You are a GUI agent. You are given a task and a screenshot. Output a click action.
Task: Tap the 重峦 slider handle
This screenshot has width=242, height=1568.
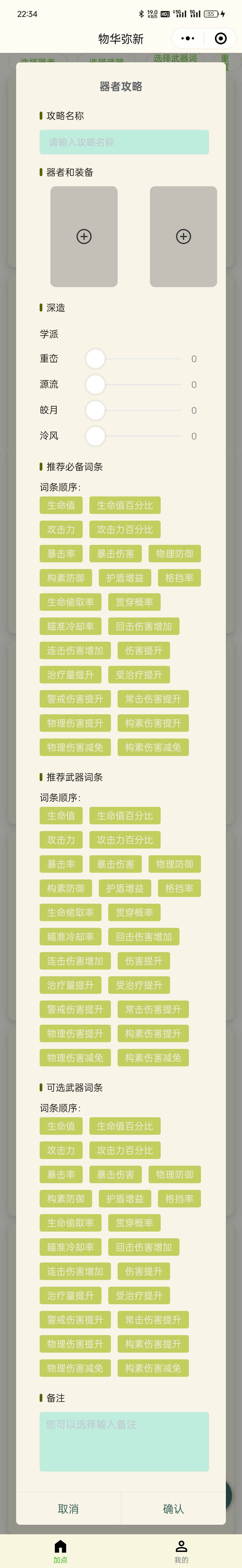pyautogui.click(x=95, y=359)
